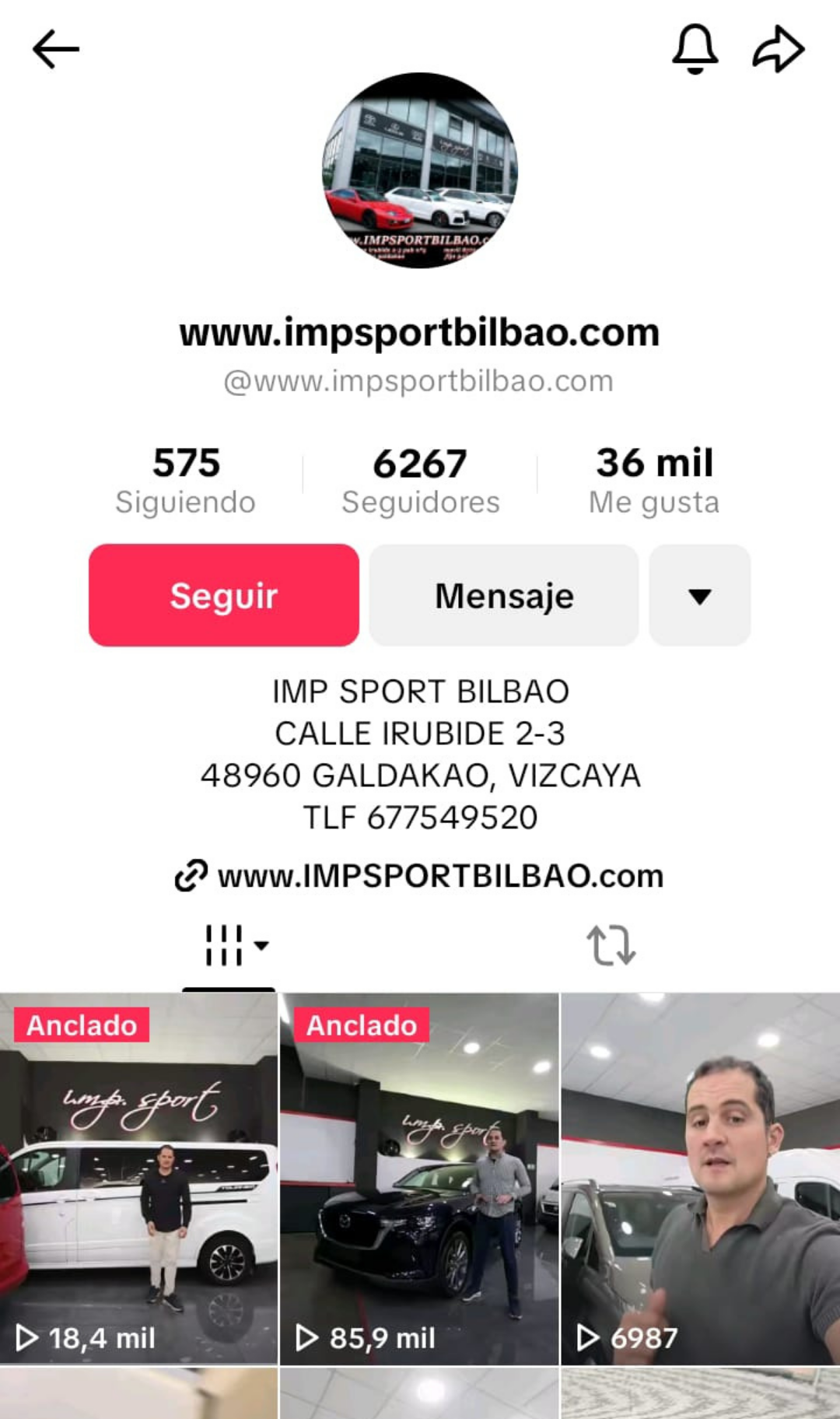This screenshot has width=840, height=1419.
Task: Switch to the videos grid tab
Action: point(229,946)
